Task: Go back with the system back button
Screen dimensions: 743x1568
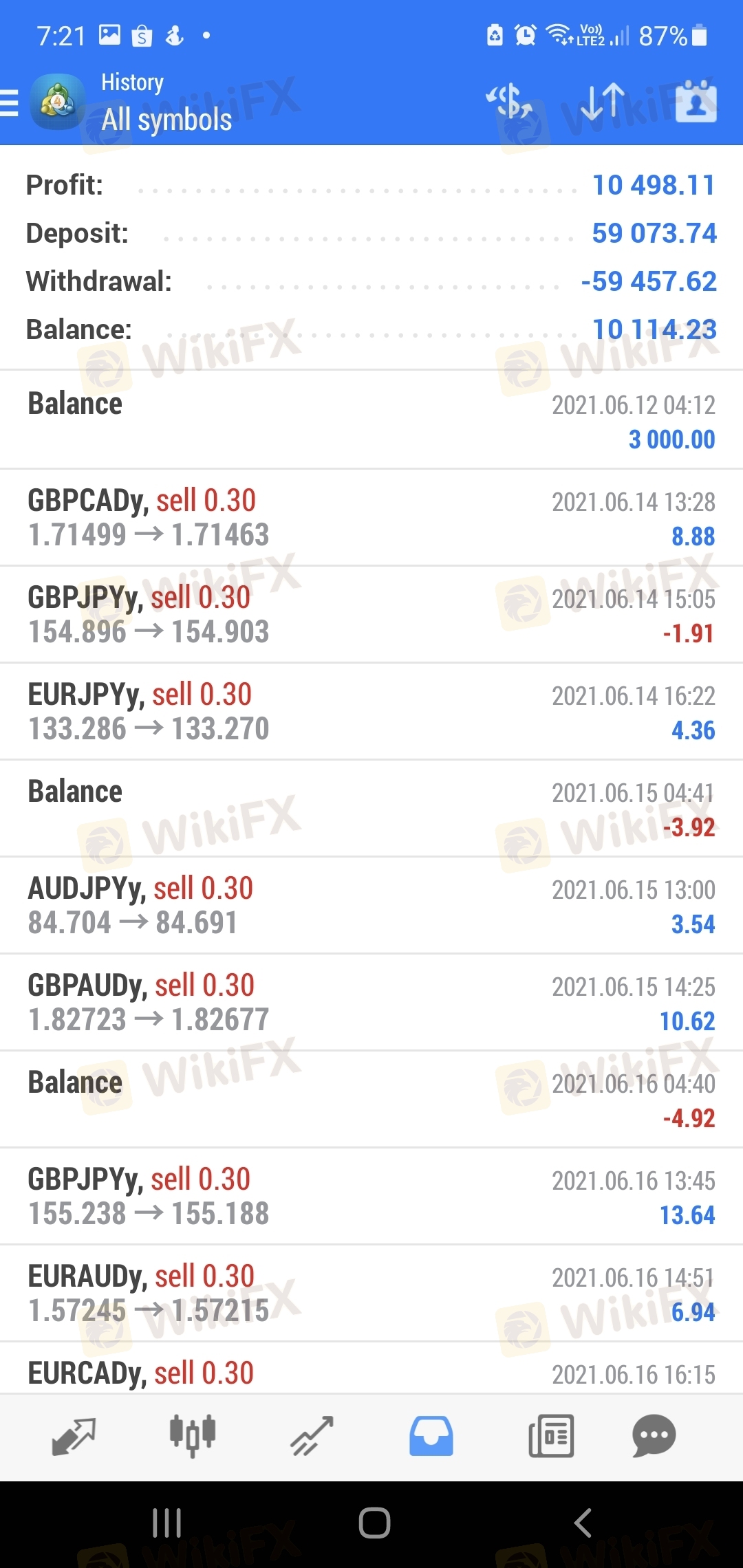Action: click(582, 1523)
